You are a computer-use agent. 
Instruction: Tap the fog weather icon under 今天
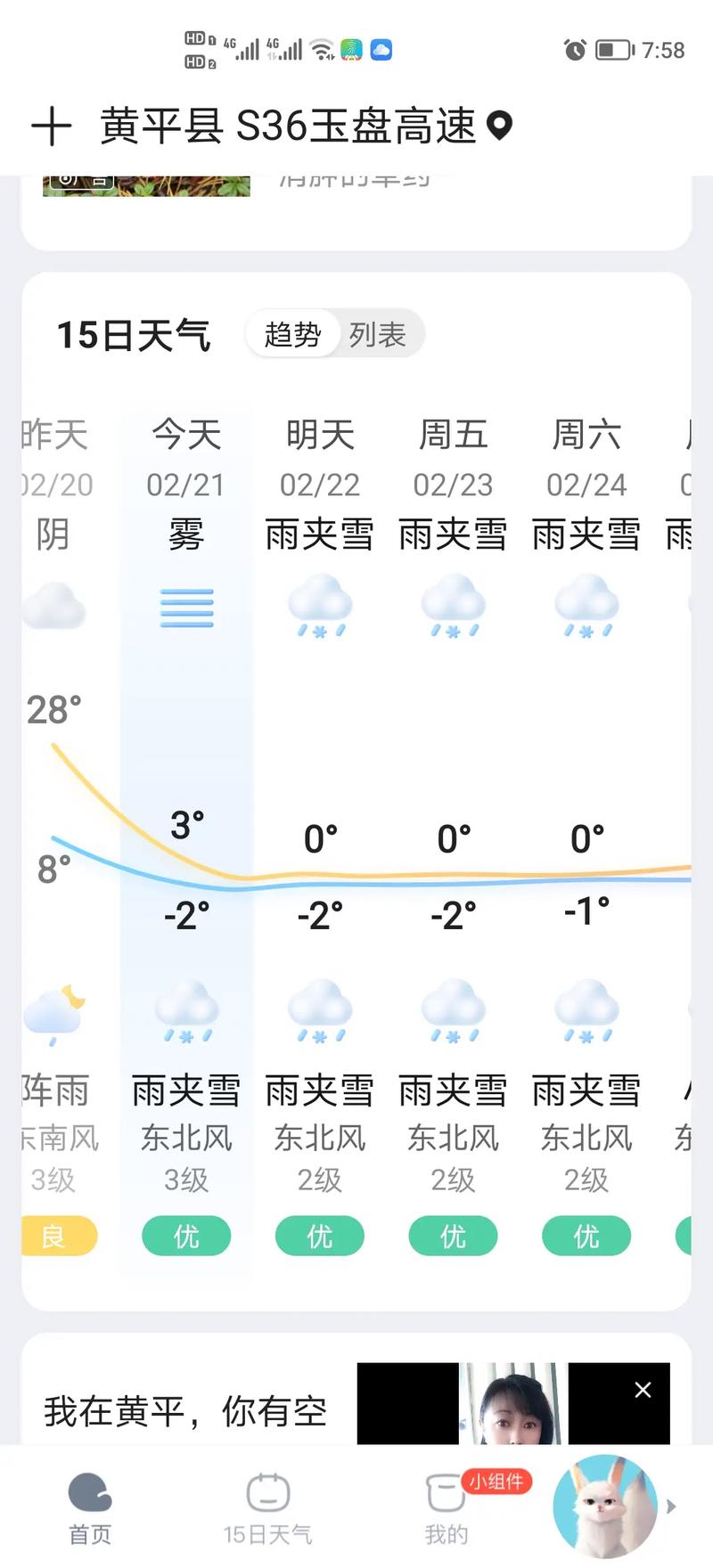pyautogui.click(x=185, y=607)
